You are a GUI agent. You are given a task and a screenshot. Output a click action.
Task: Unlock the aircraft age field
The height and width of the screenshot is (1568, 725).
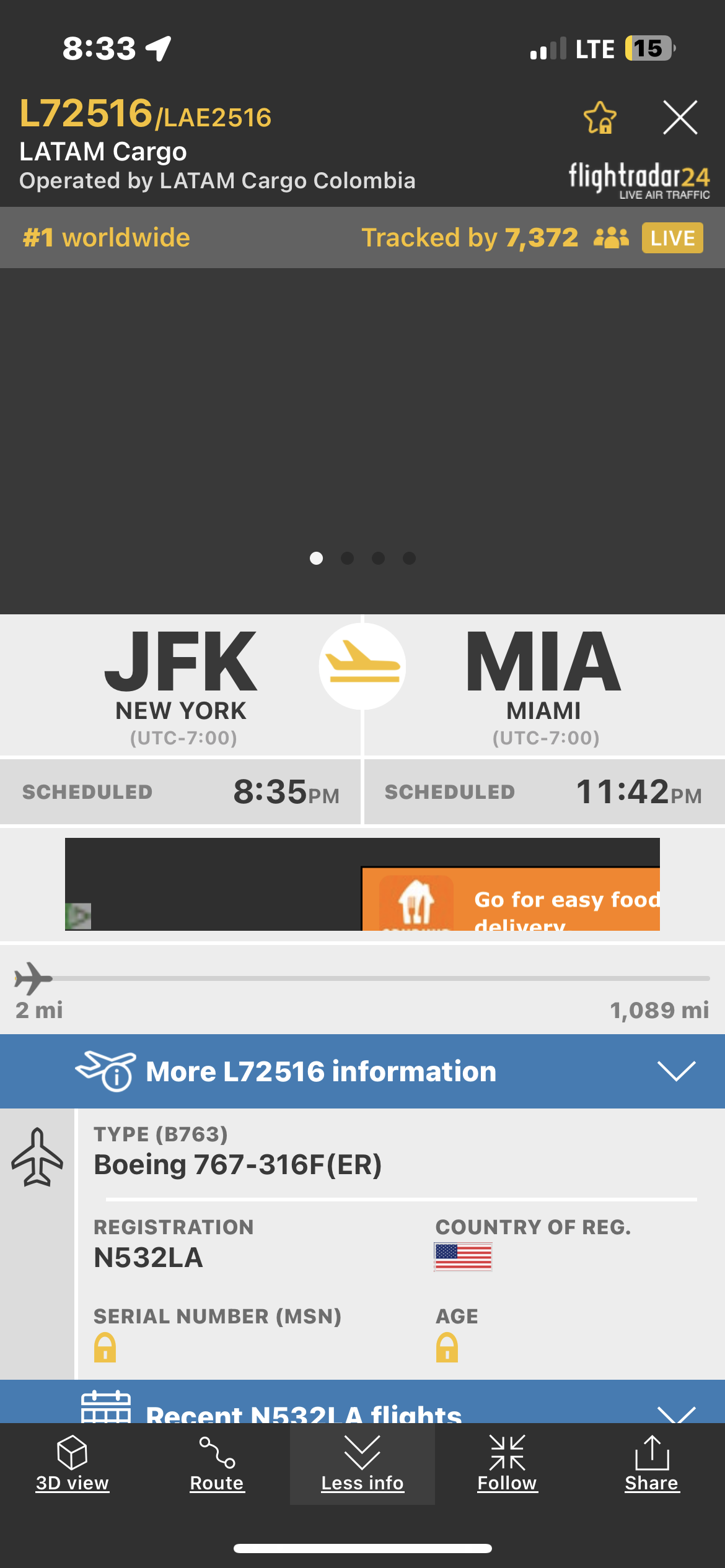(447, 1348)
